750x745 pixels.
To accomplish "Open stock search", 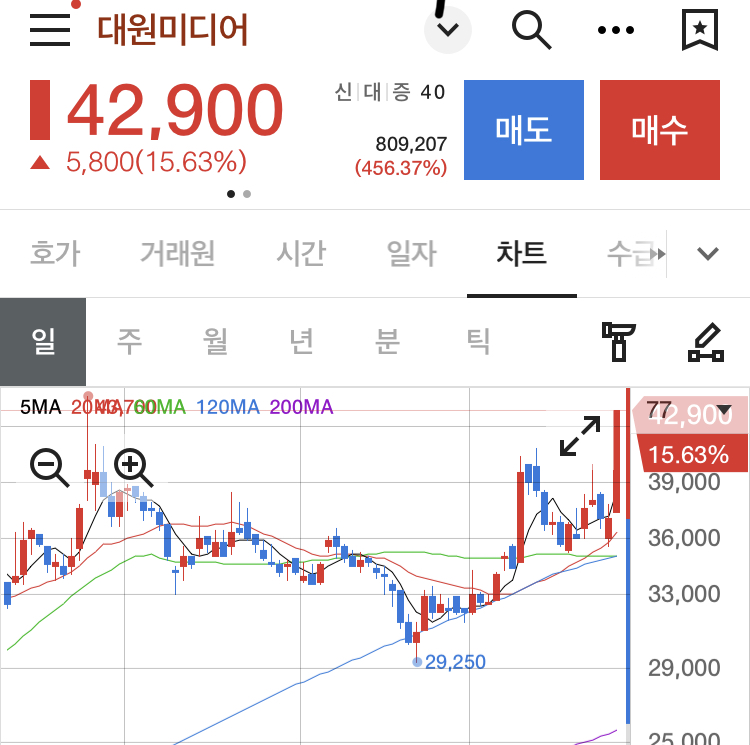I will click(x=531, y=30).
